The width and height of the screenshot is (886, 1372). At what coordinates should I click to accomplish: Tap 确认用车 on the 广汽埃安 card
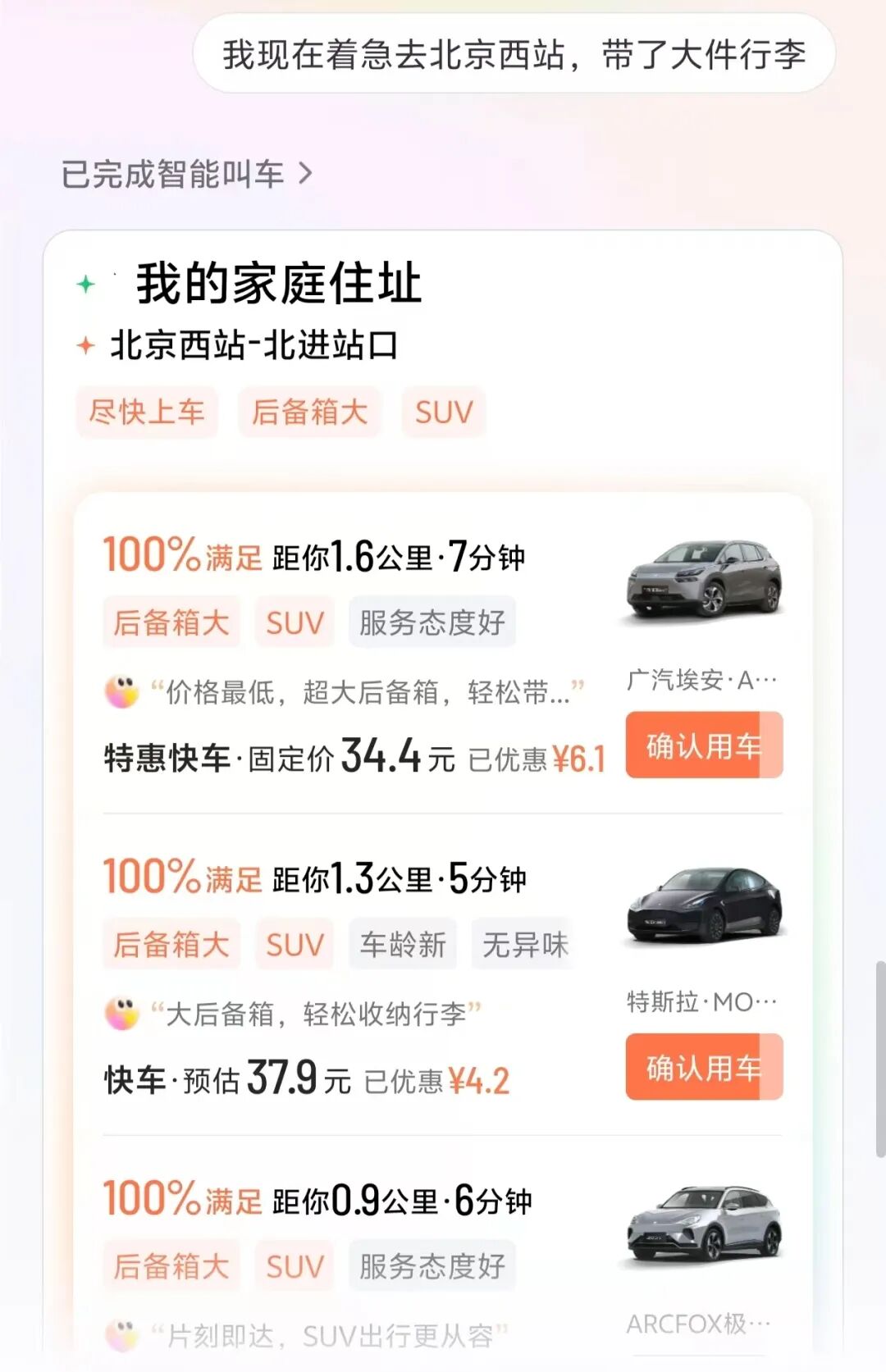(x=703, y=746)
